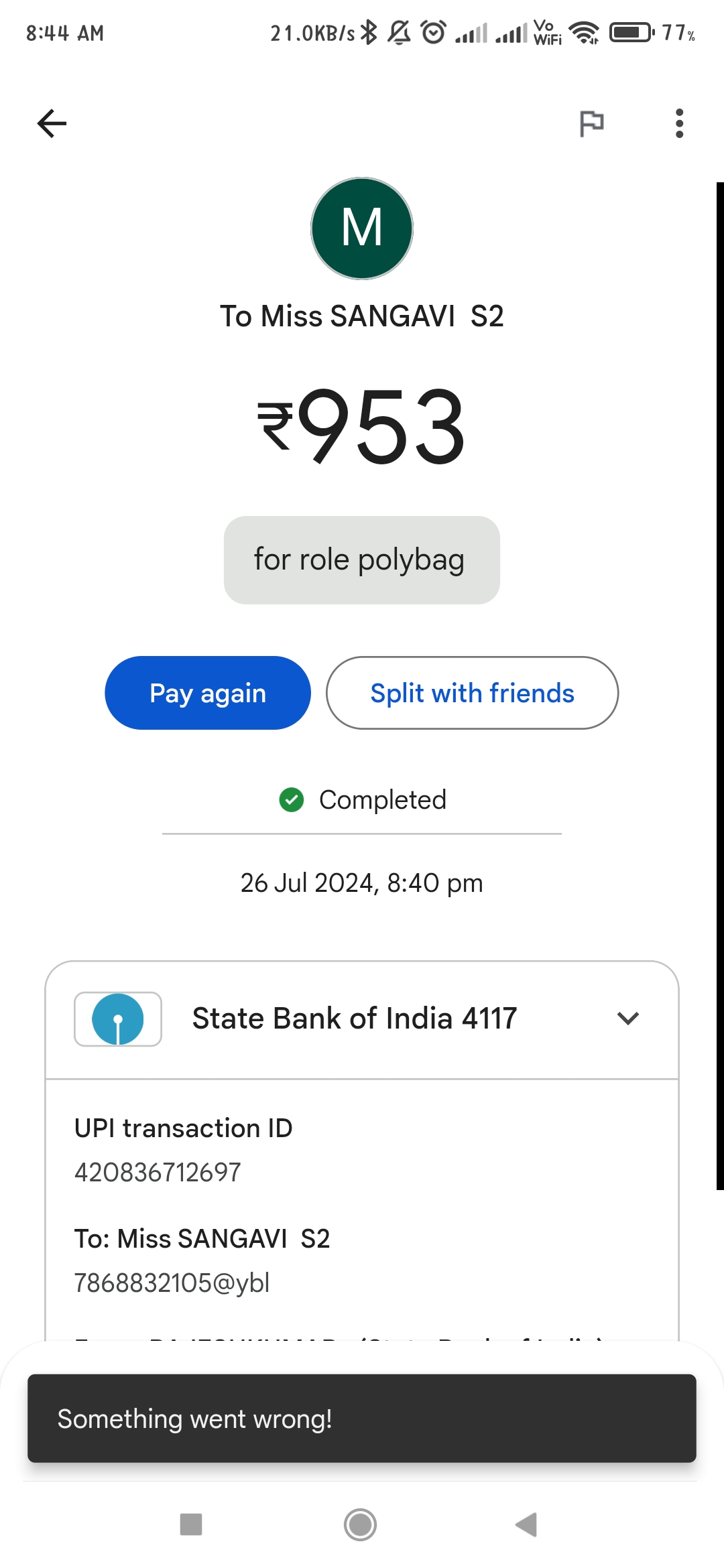The height and width of the screenshot is (1568, 724).
Task: Choose Split with friends
Action: tap(472, 693)
